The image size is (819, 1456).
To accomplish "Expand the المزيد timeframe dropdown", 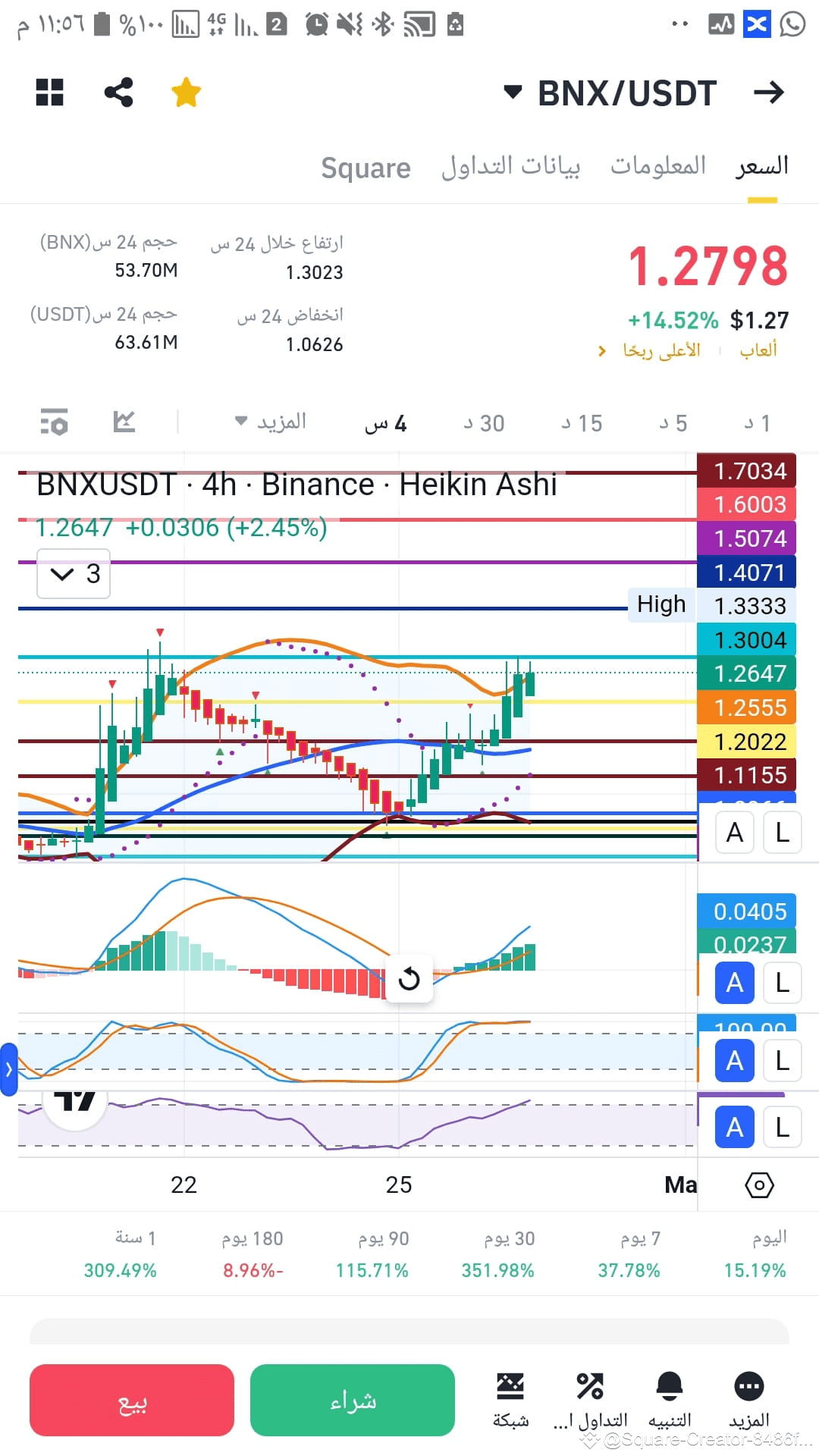I will (x=271, y=422).
